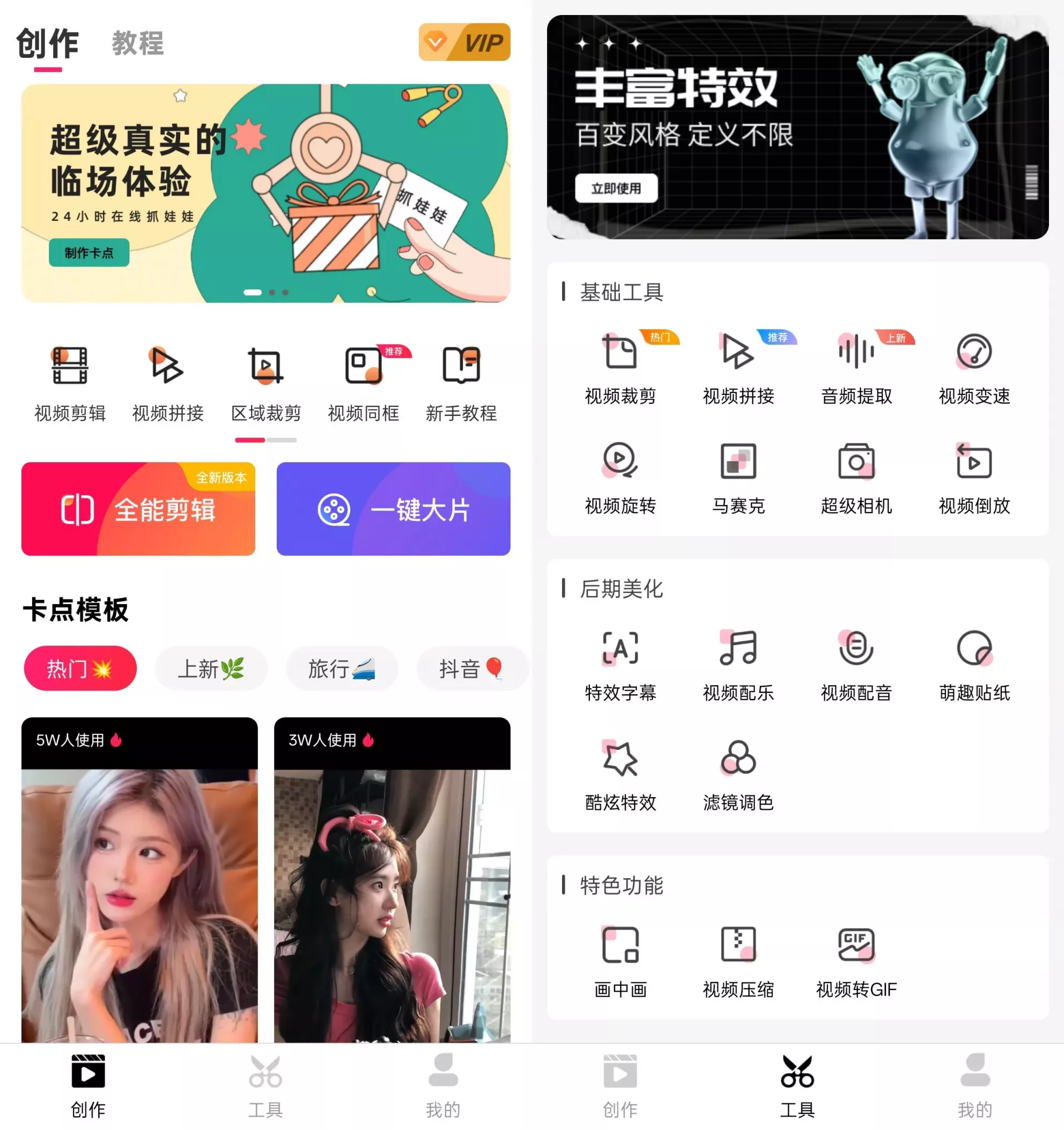
Task: Open 滤镜调色 tool
Action: pos(738,775)
